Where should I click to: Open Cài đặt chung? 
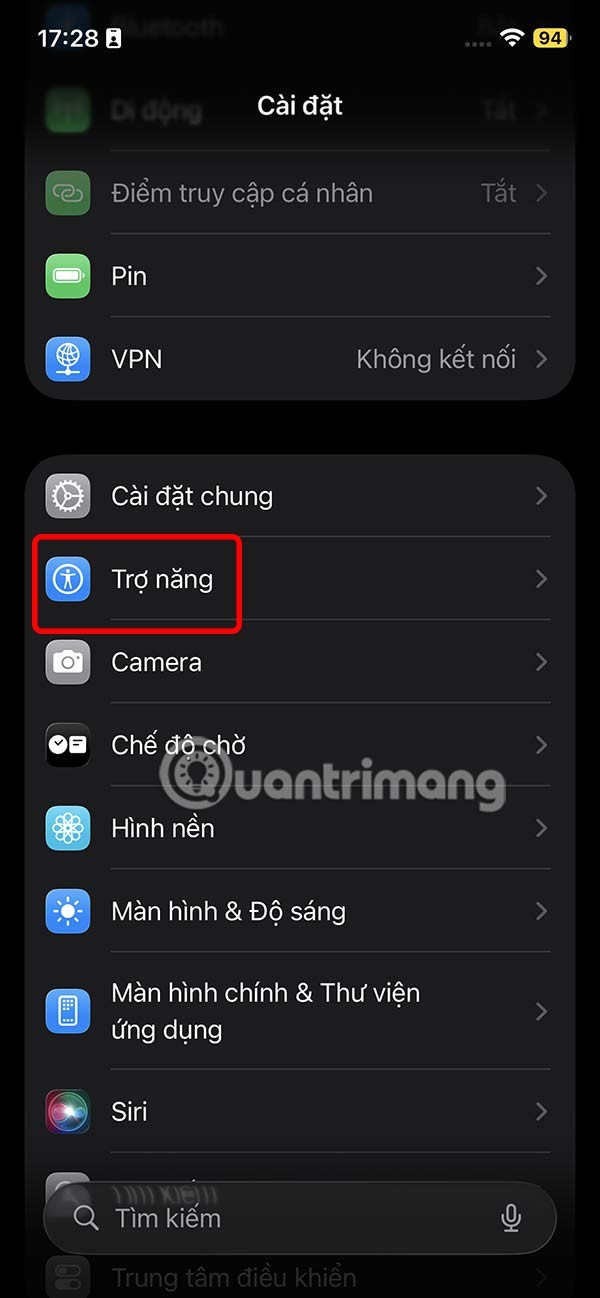[300, 496]
